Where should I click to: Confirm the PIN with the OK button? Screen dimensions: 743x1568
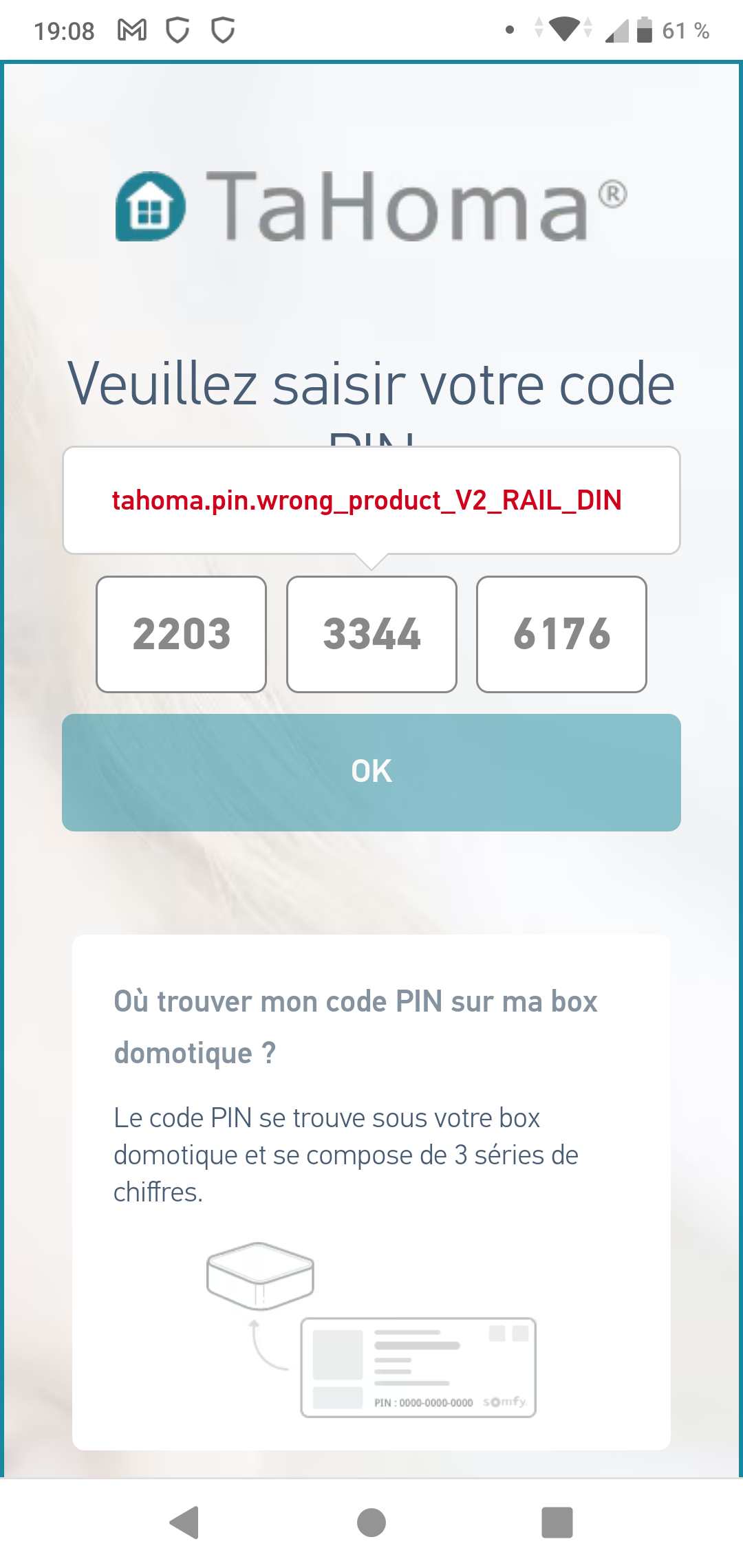point(371,772)
